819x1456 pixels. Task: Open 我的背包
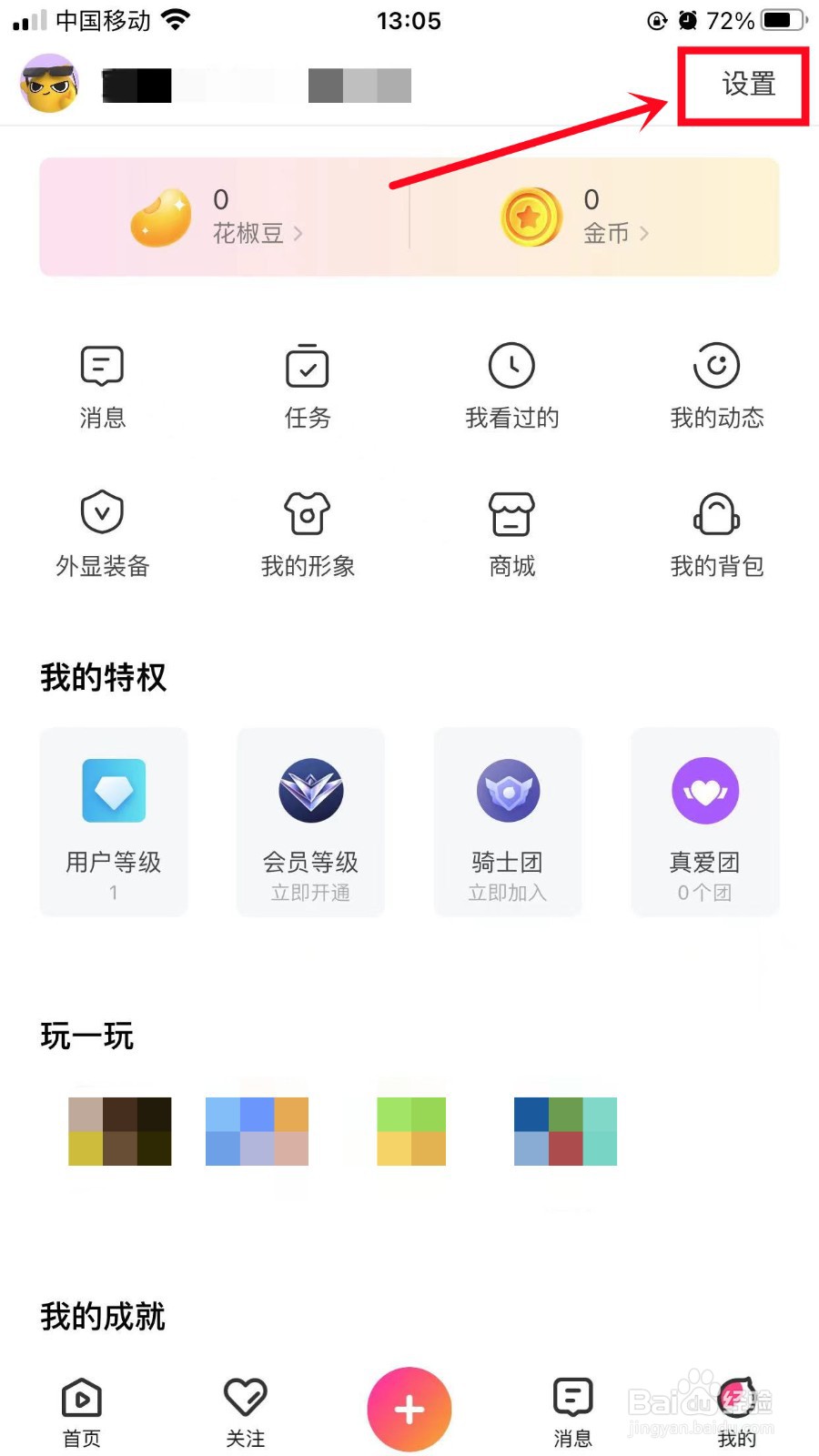pyautogui.click(x=716, y=533)
